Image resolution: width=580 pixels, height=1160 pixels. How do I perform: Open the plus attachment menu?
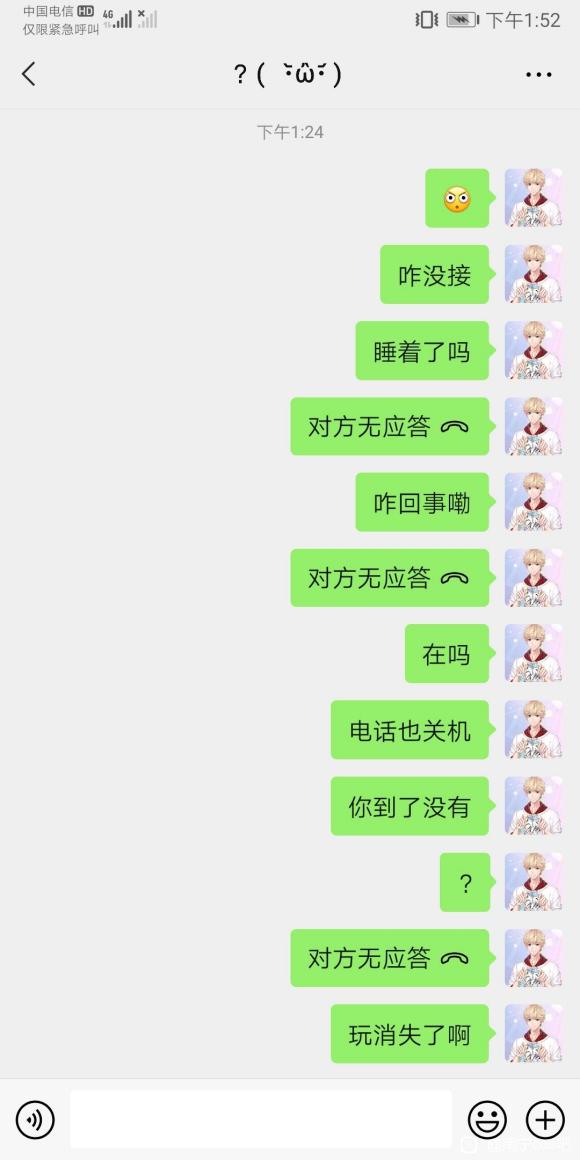(x=545, y=1119)
